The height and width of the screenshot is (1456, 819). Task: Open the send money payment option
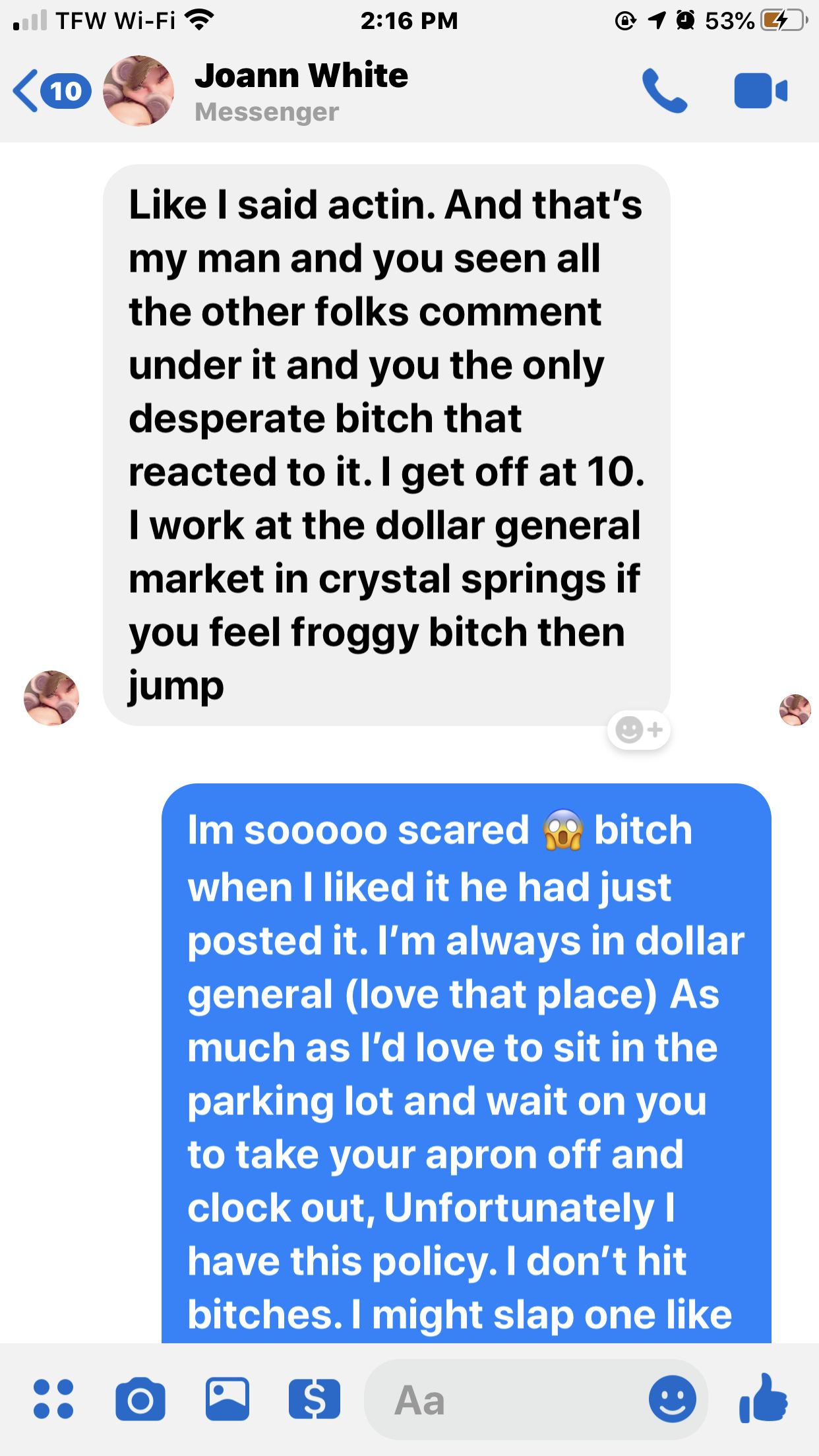314,1399
